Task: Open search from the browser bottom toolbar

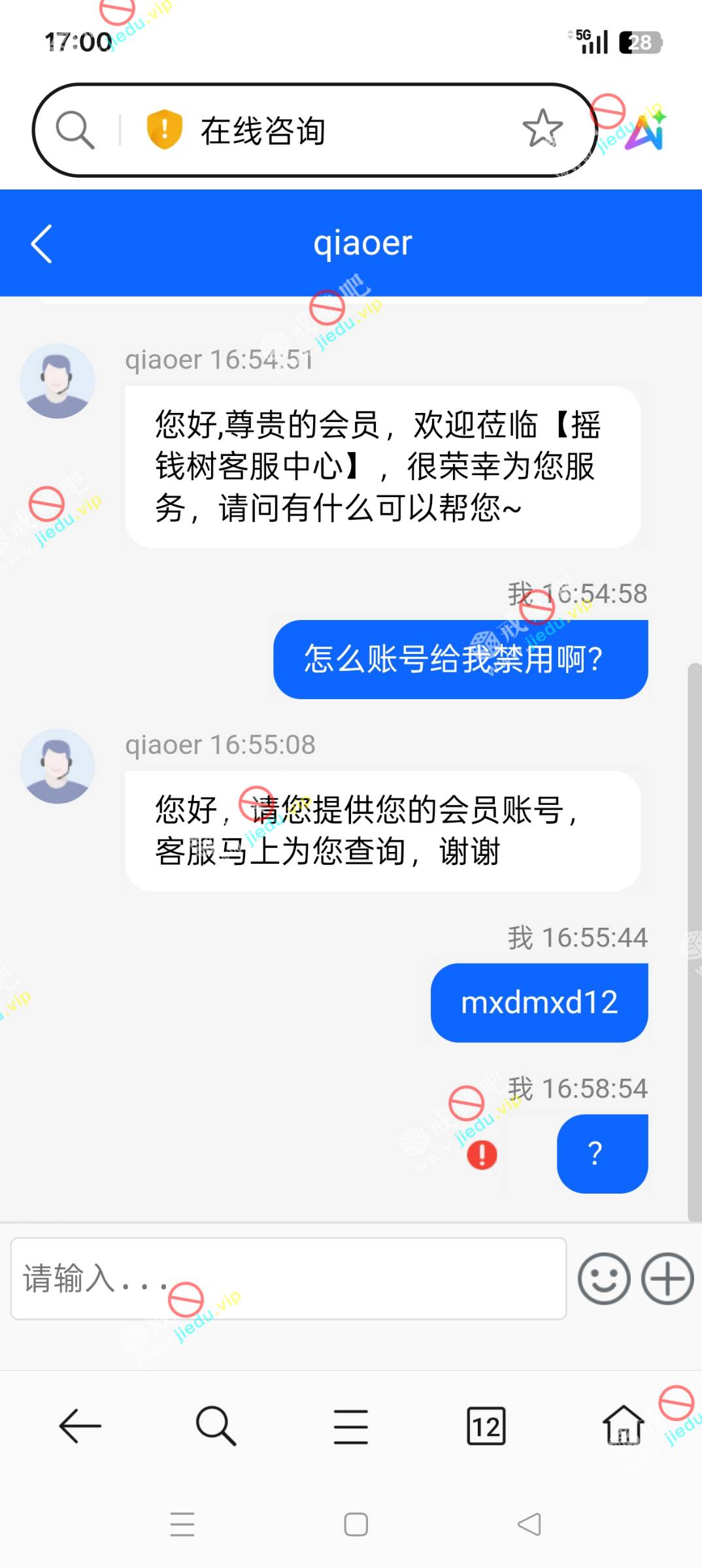Action: [x=216, y=1425]
